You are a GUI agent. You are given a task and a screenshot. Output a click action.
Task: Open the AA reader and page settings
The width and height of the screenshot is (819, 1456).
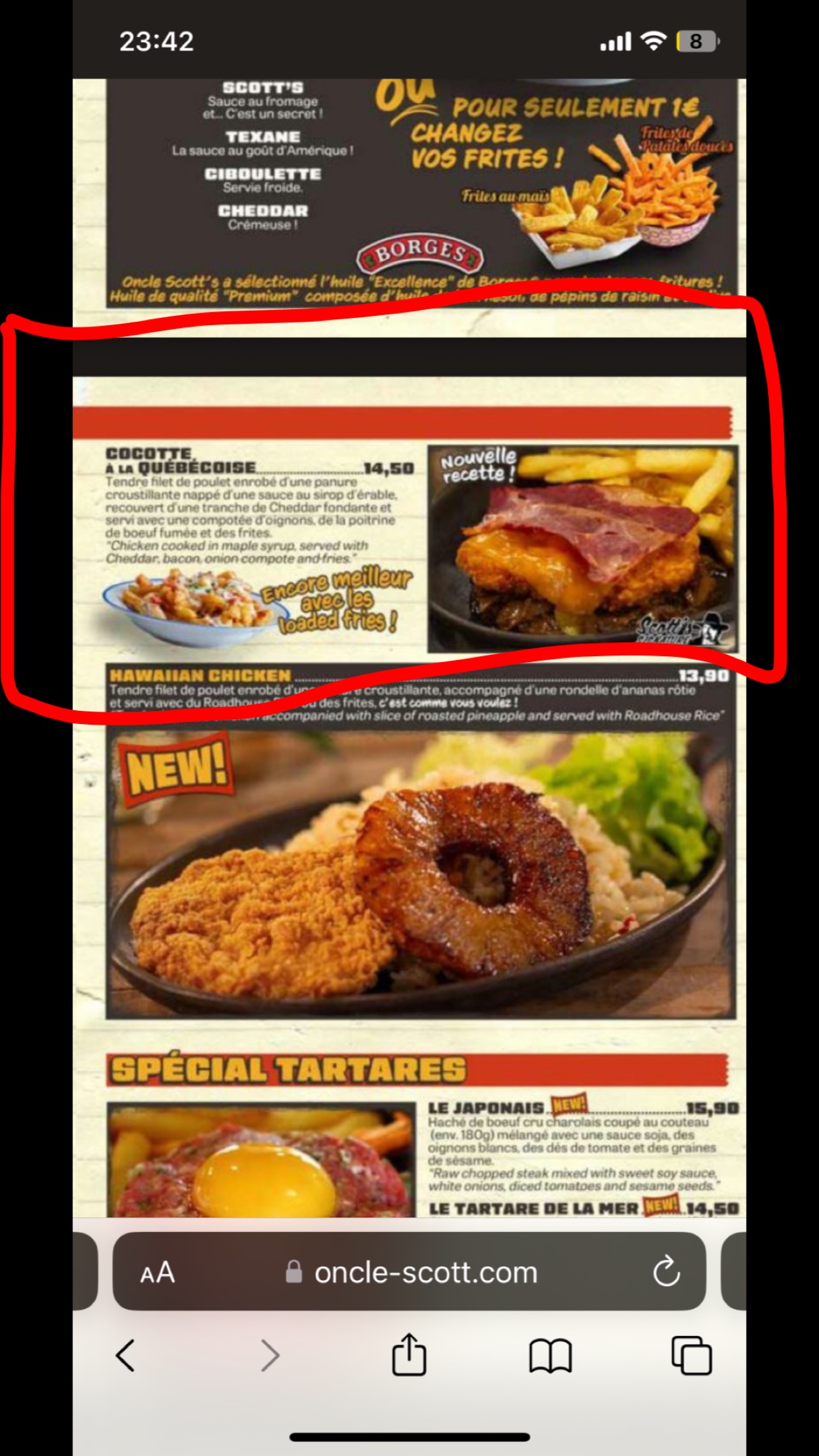[x=157, y=1273]
